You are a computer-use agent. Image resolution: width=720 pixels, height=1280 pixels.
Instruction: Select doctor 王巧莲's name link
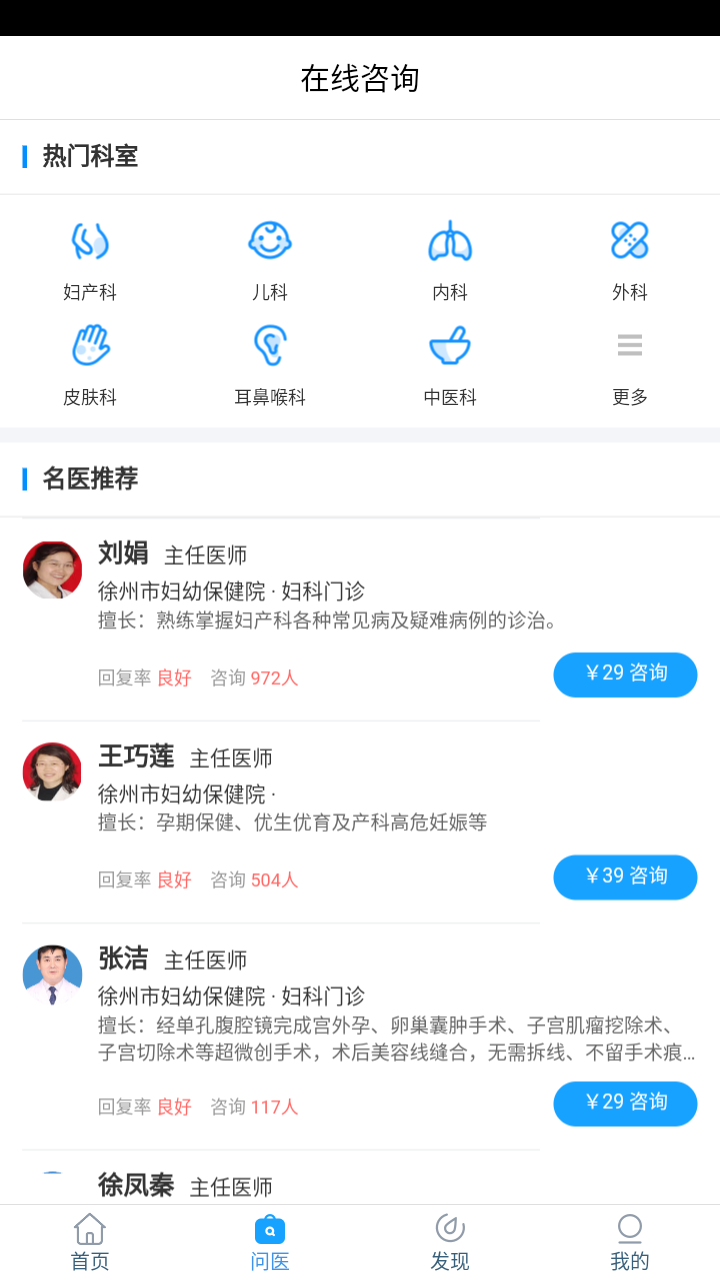coord(135,758)
